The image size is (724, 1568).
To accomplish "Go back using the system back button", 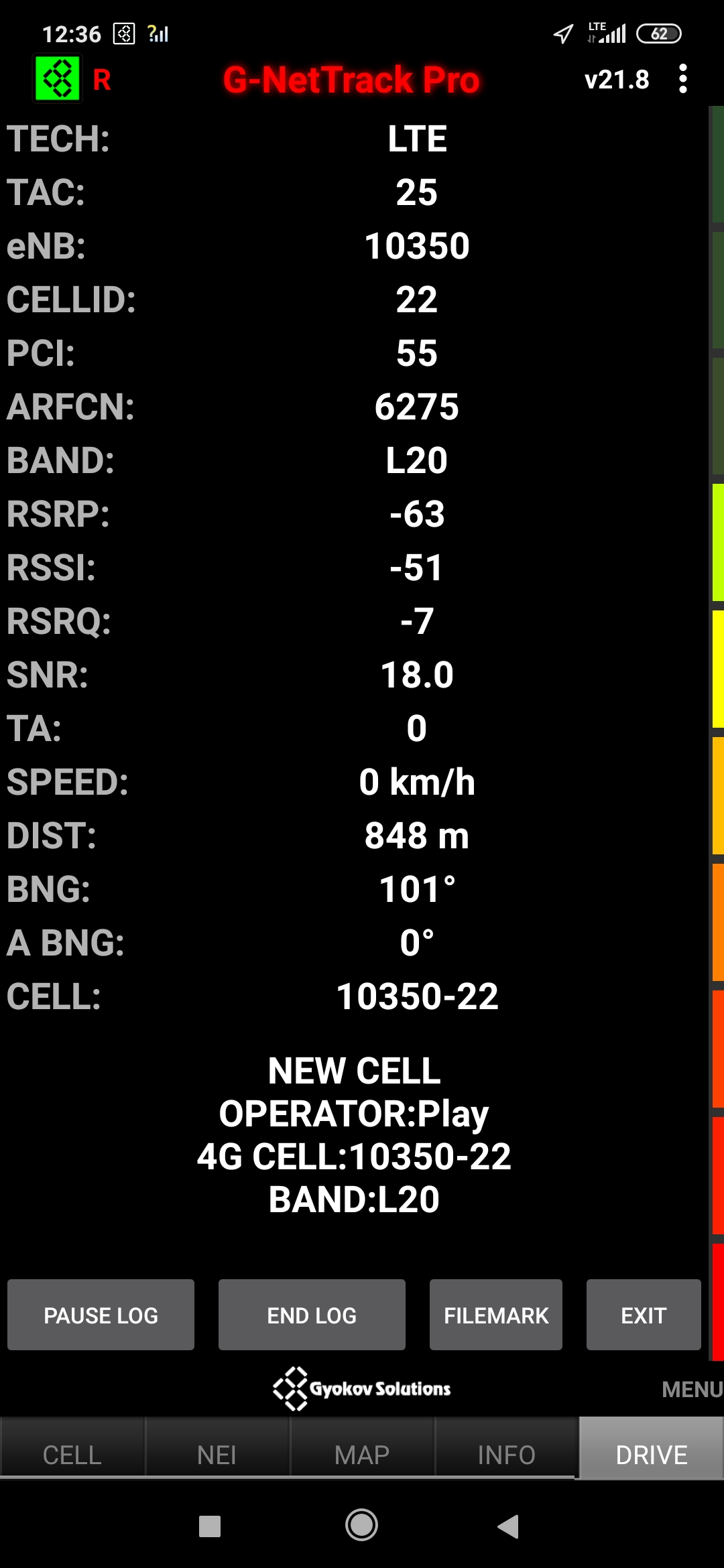I will [x=508, y=1526].
